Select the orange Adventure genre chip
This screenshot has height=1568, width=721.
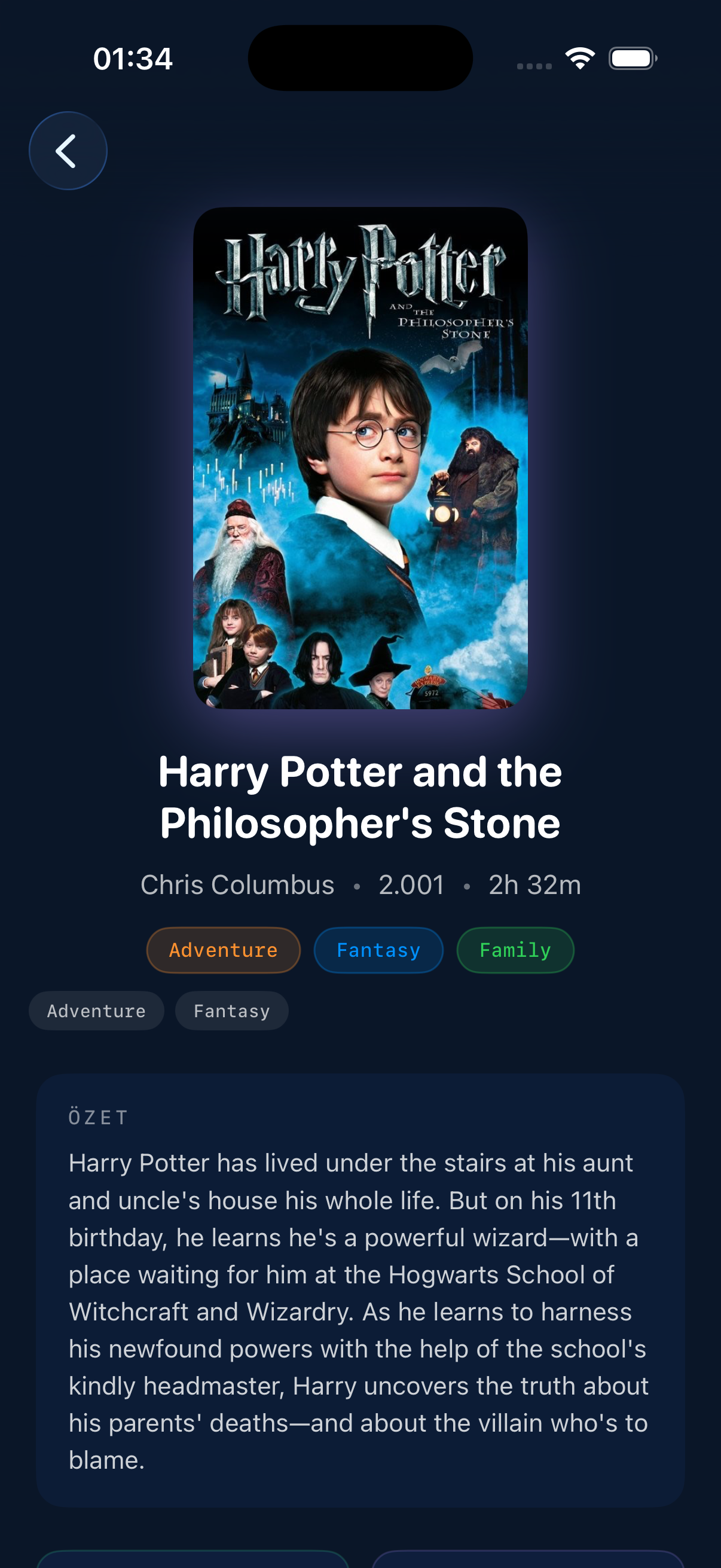tap(224, 950)
